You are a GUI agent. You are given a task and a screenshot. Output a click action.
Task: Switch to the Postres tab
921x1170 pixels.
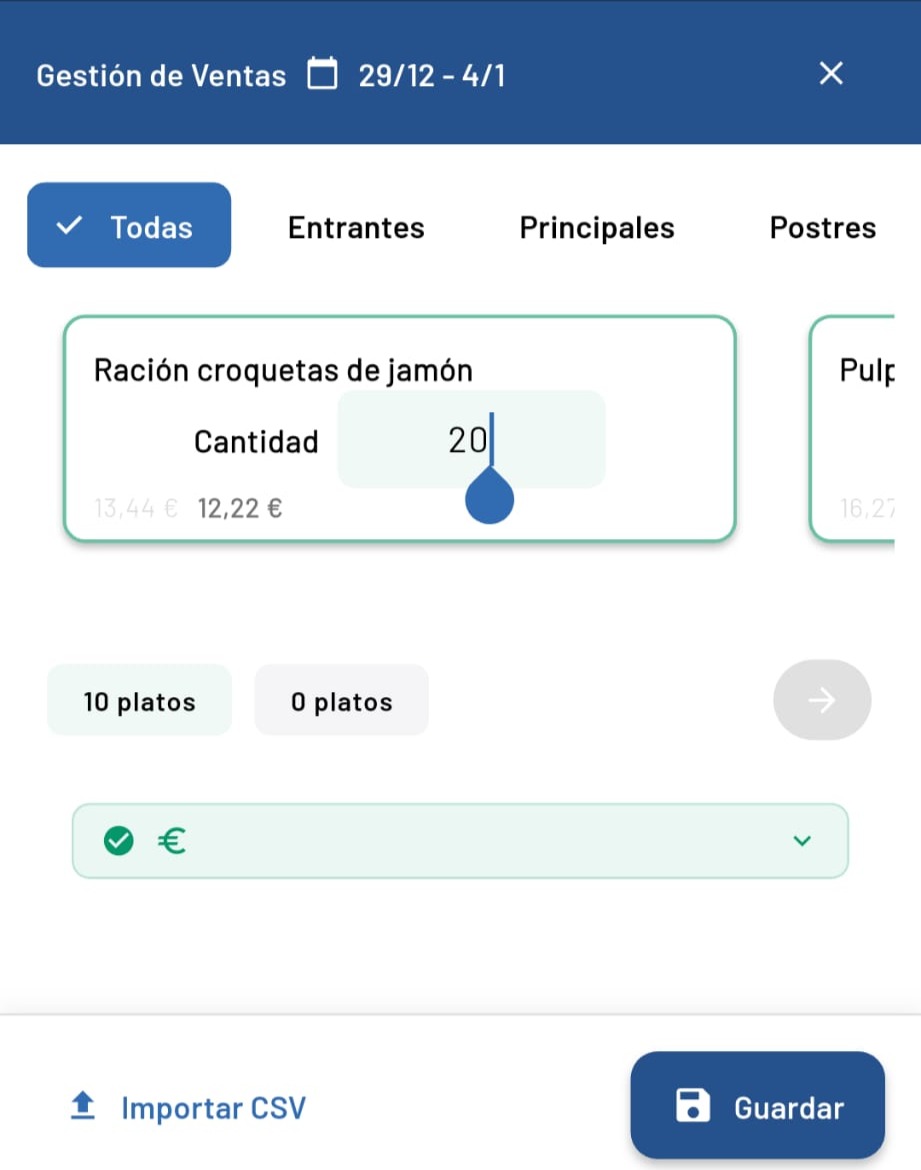click(822, 227)
